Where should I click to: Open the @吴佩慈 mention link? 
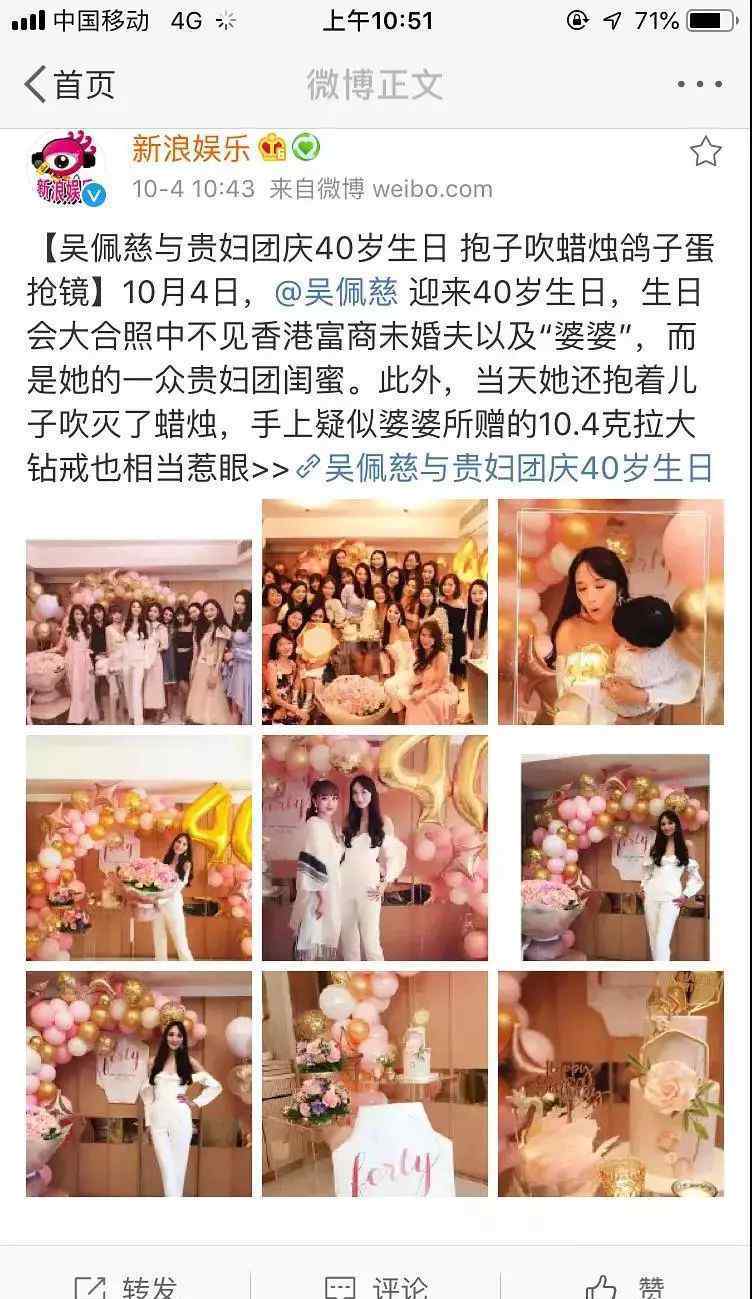pos(335,293)
